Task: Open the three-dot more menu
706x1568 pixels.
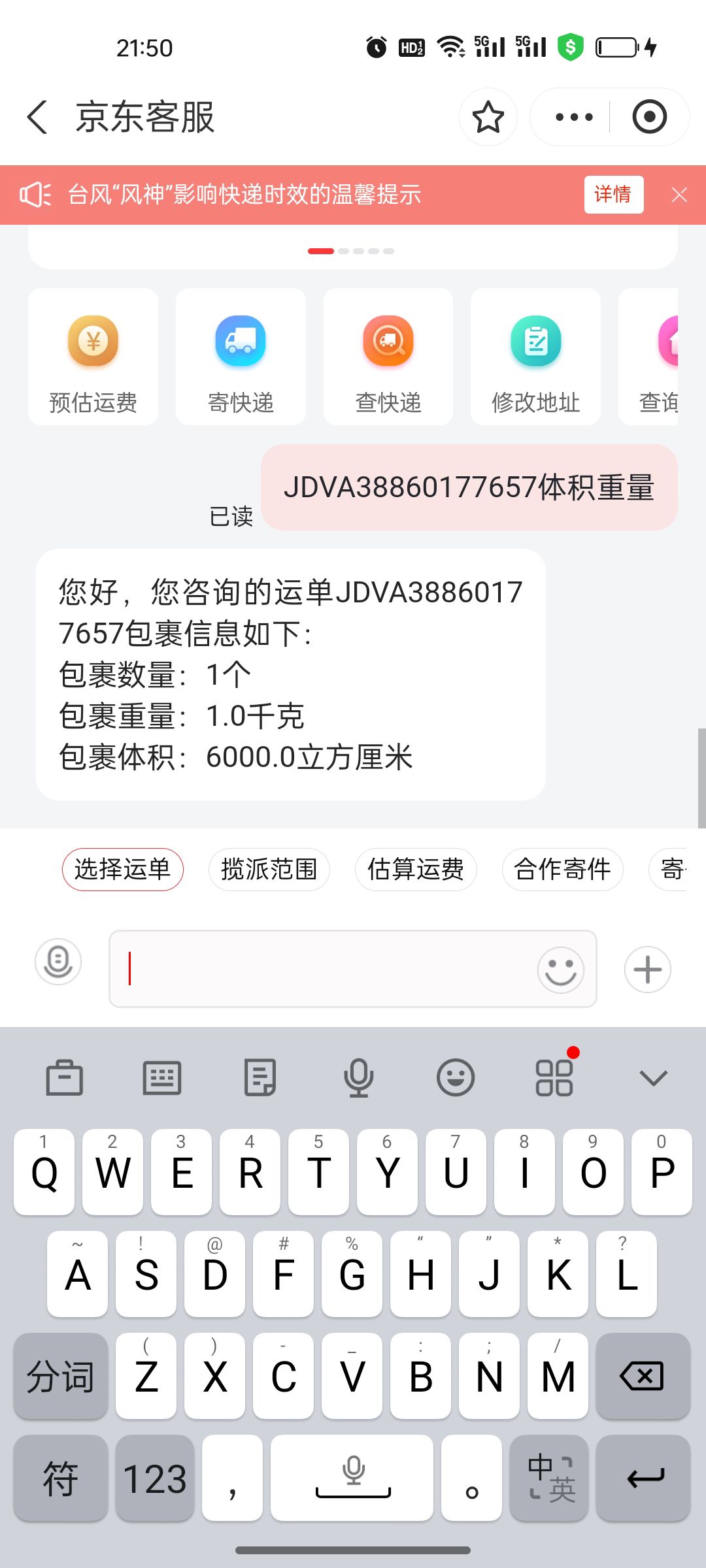Action: (x=573, y=118)
